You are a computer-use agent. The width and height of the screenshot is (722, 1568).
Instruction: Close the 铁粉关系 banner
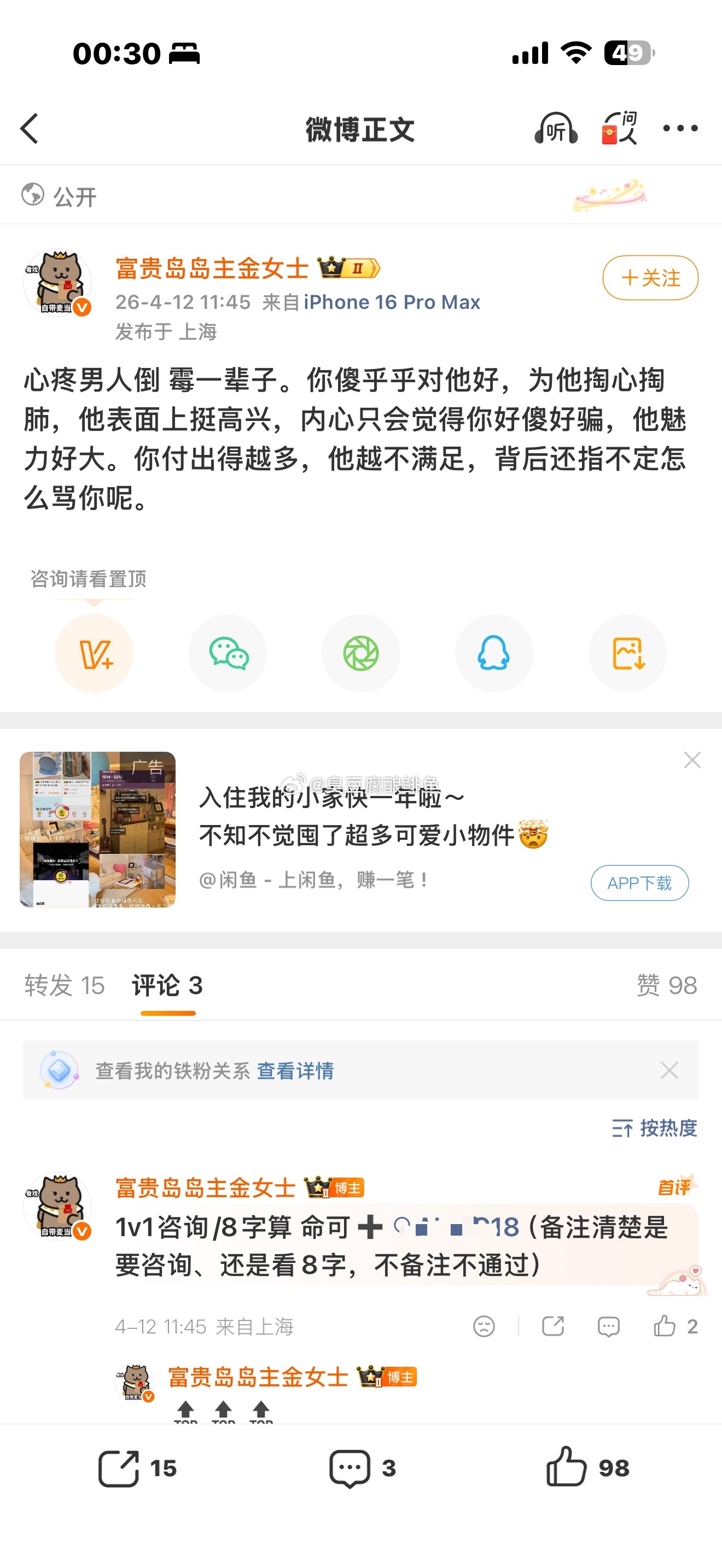[x=669, y=1072]
